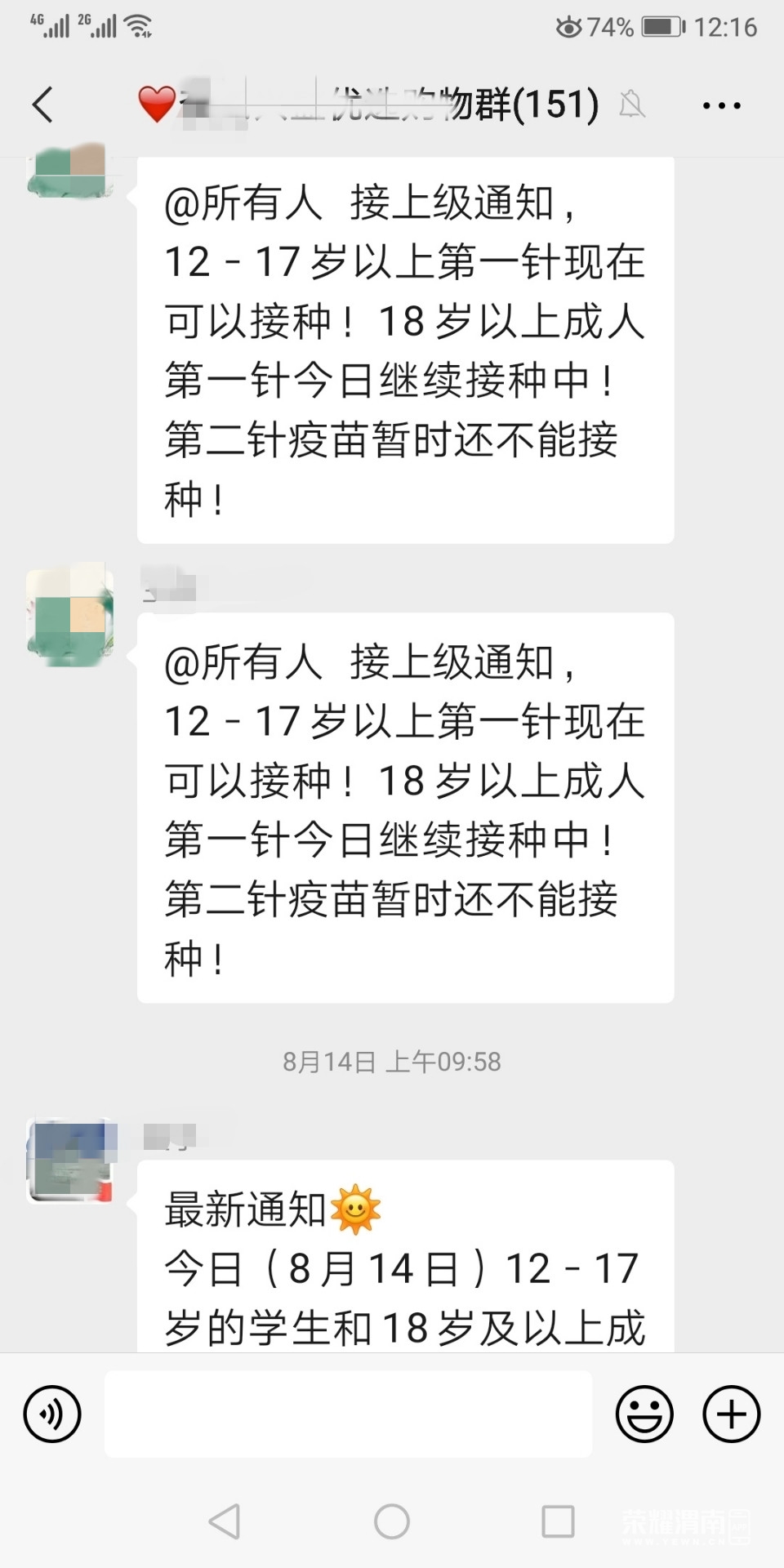Viewport: 784px width, 1568px height.
Task: Tap the system home button
Action: 392,1521
